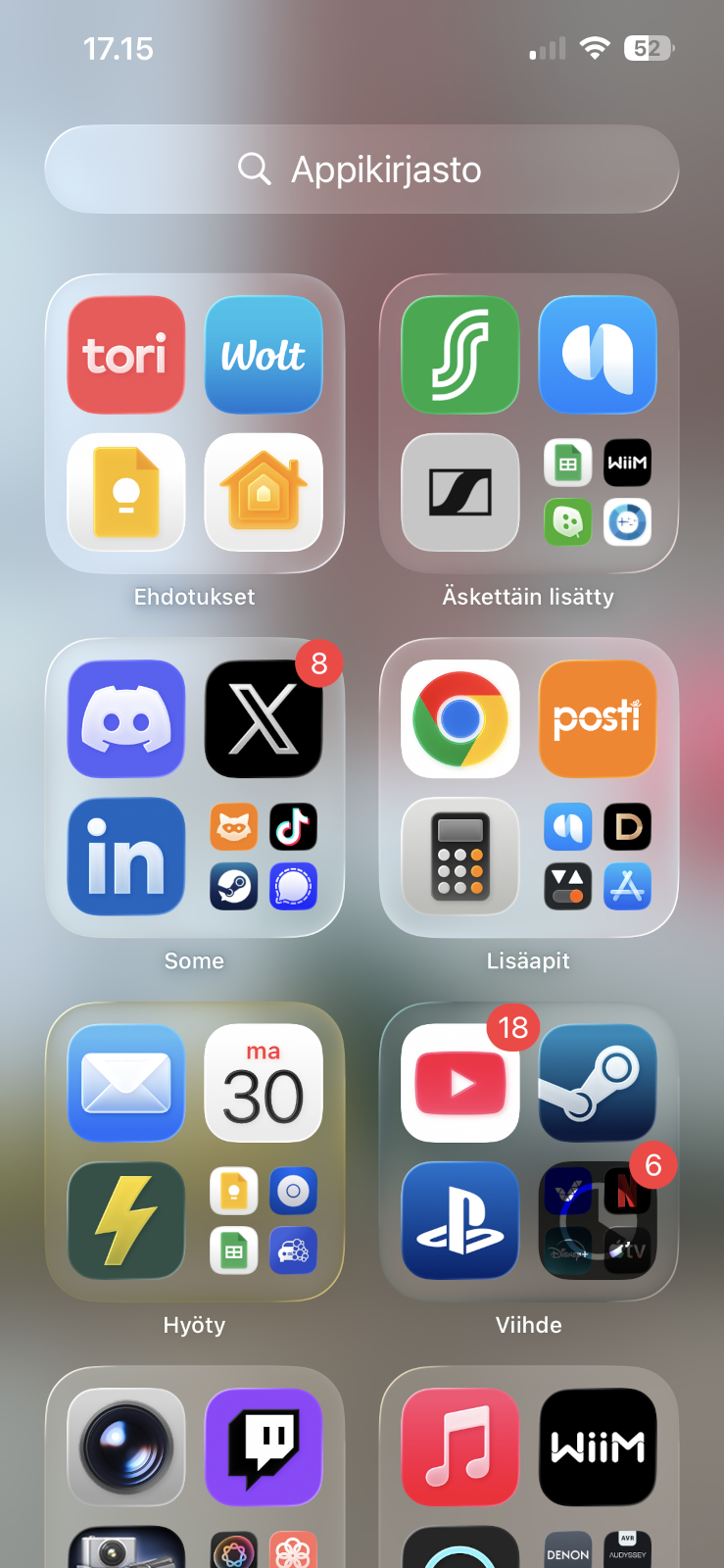
Task: Open the Calculator app
Action: click(x=460, y=857)
